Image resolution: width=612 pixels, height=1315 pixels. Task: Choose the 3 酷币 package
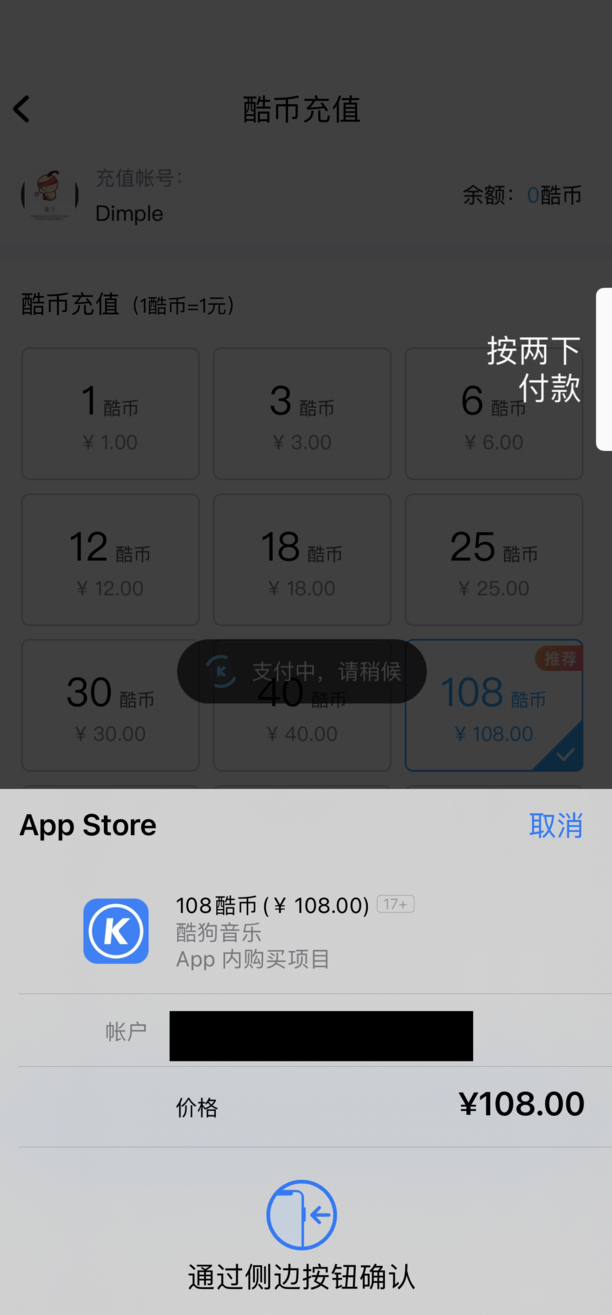302,414
